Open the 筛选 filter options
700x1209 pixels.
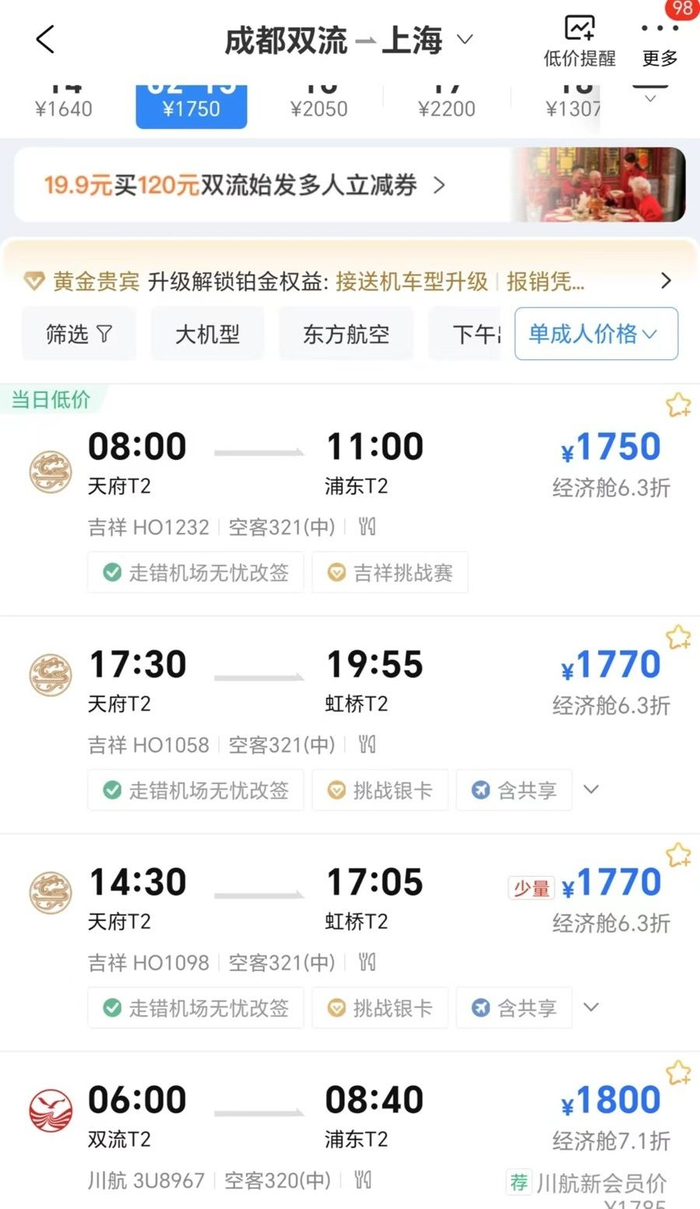pyautogui.click(x=79, y=334)
